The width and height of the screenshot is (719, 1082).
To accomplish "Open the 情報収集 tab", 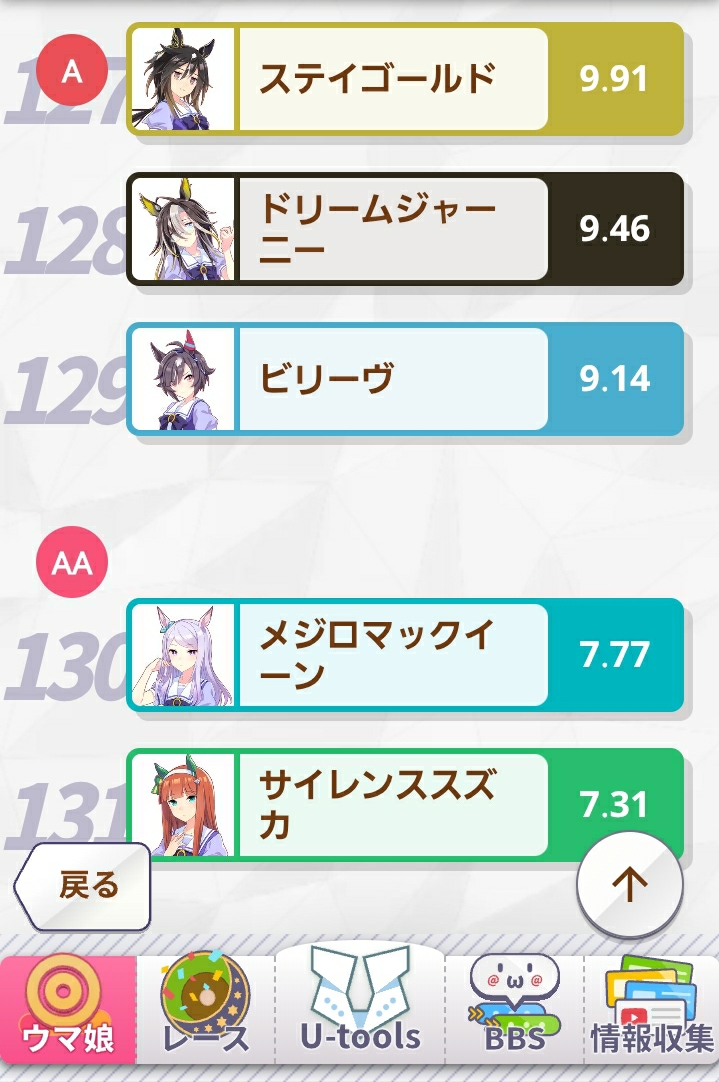I will pyautogui.click(x=651, y=1010).
